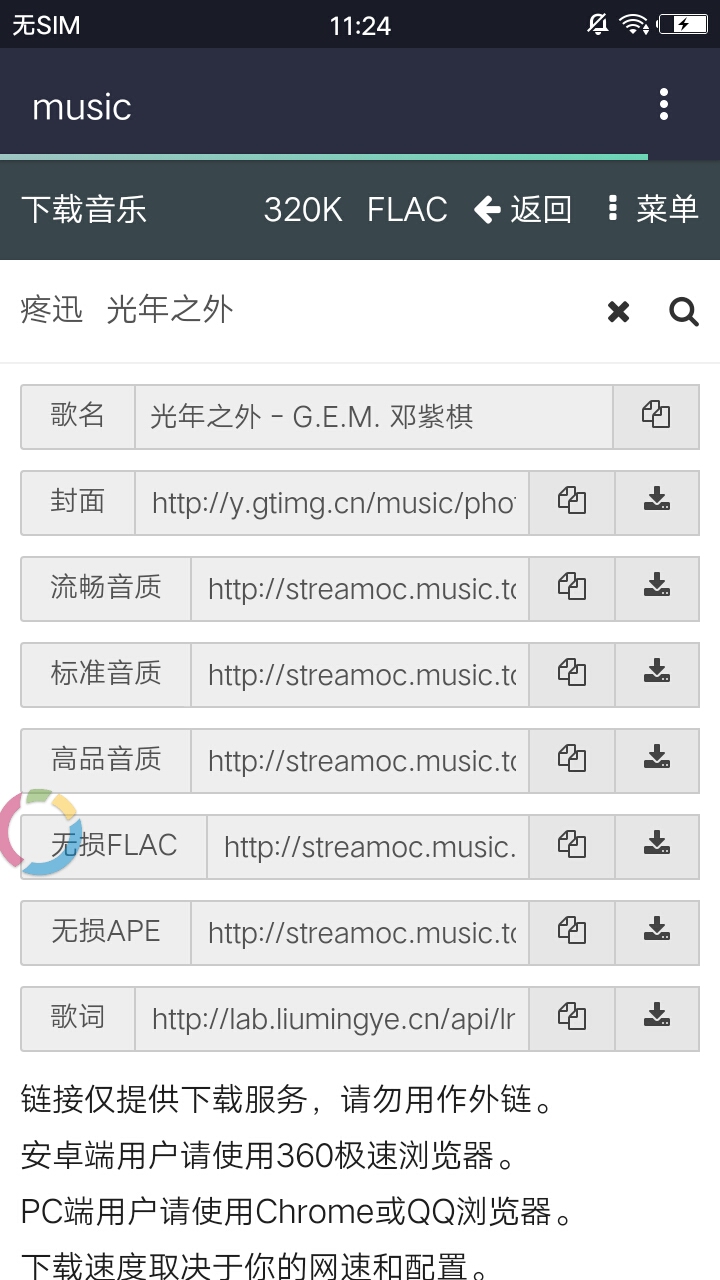Viewport: 720px width, 1280px height.
Task: Copy the 无损APE link
Action: [x=571, y=932]
